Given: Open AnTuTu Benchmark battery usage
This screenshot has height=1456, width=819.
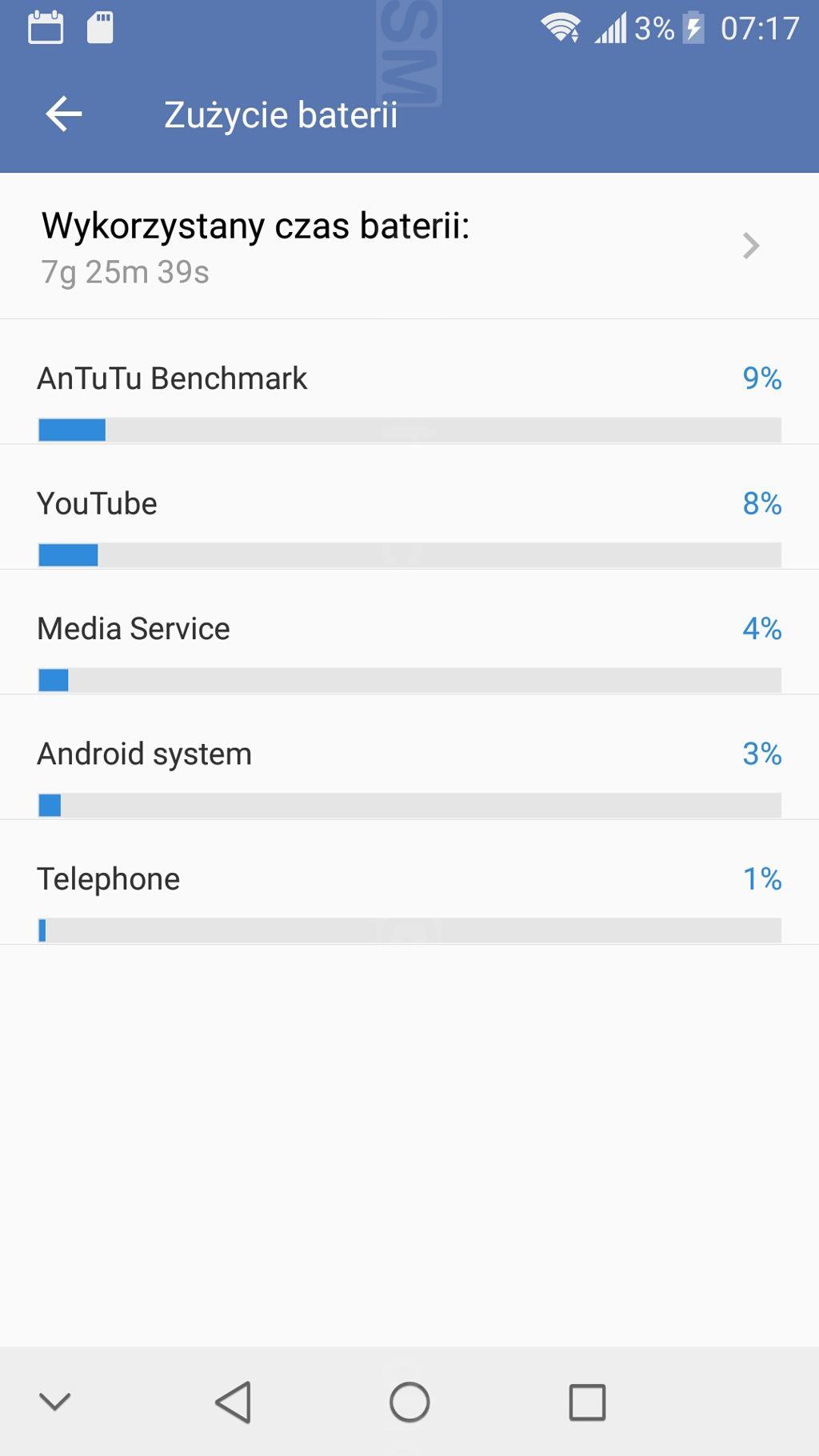Looking at the screenshot, I should 409,382.
